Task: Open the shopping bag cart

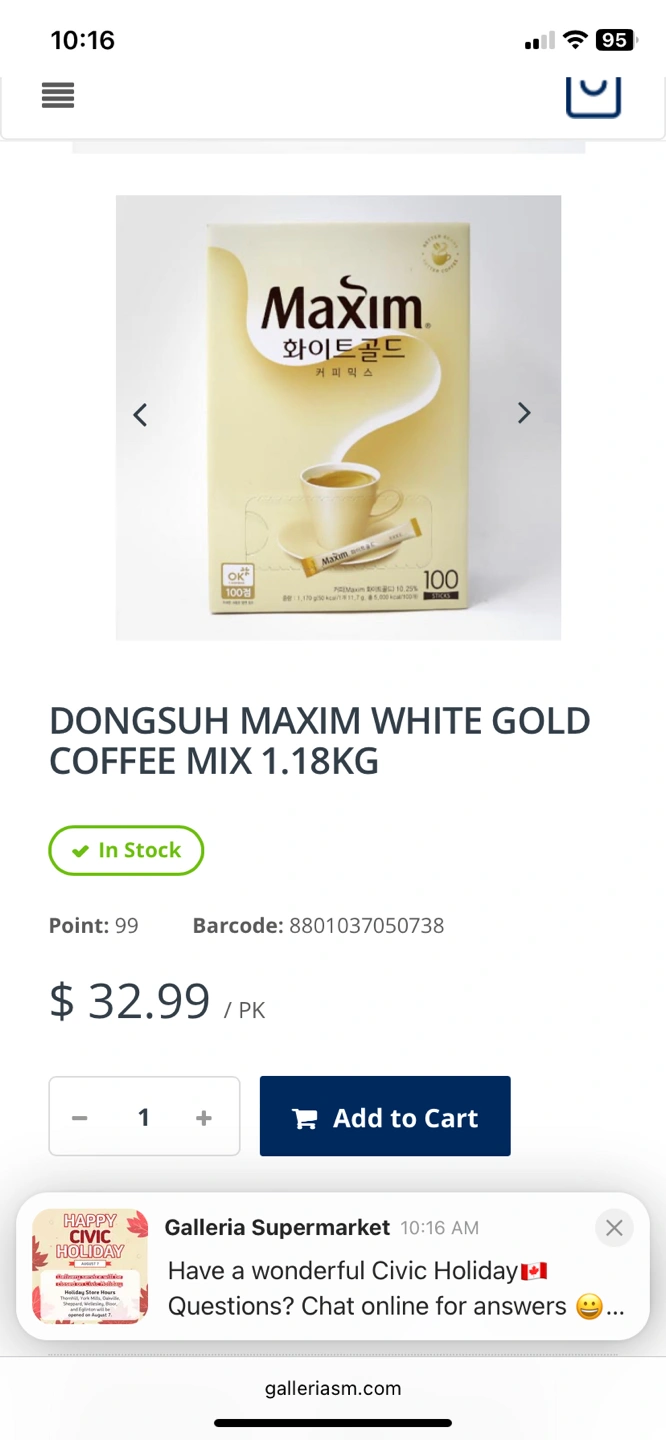Action: [x=593, y=97]
